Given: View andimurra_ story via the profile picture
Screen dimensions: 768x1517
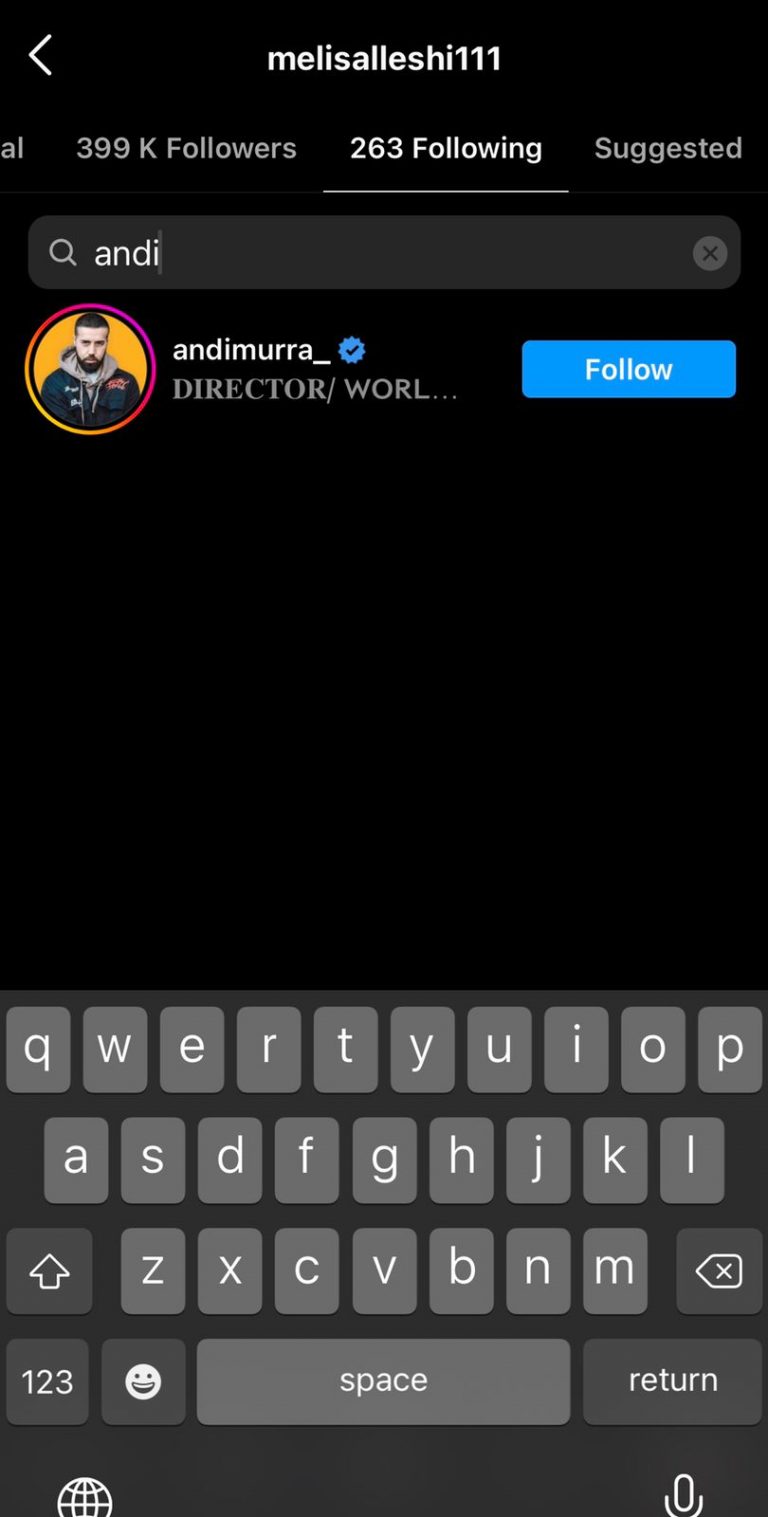Looking at the screenshot, I should [90, 368].
